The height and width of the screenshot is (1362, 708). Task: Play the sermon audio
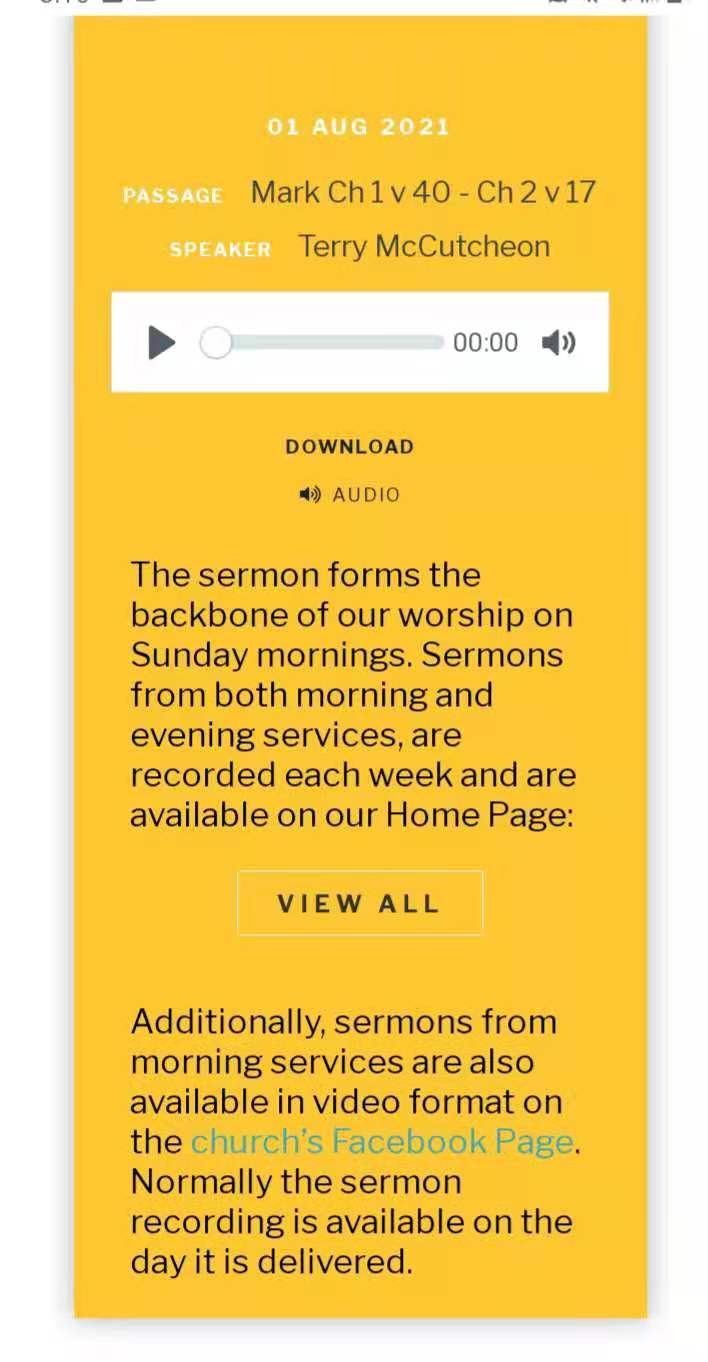(161, 343)
